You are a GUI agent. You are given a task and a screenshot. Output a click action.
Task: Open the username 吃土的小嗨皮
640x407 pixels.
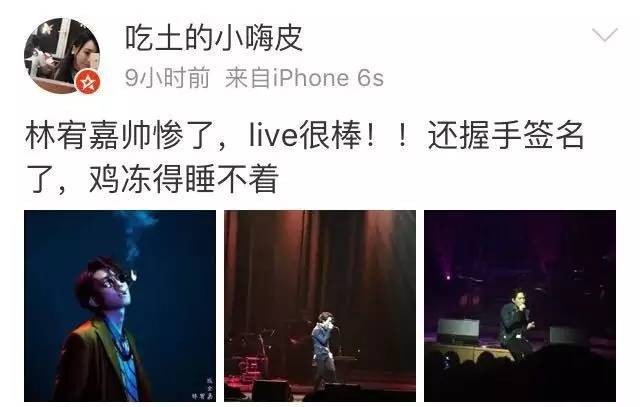coord(212,37)
